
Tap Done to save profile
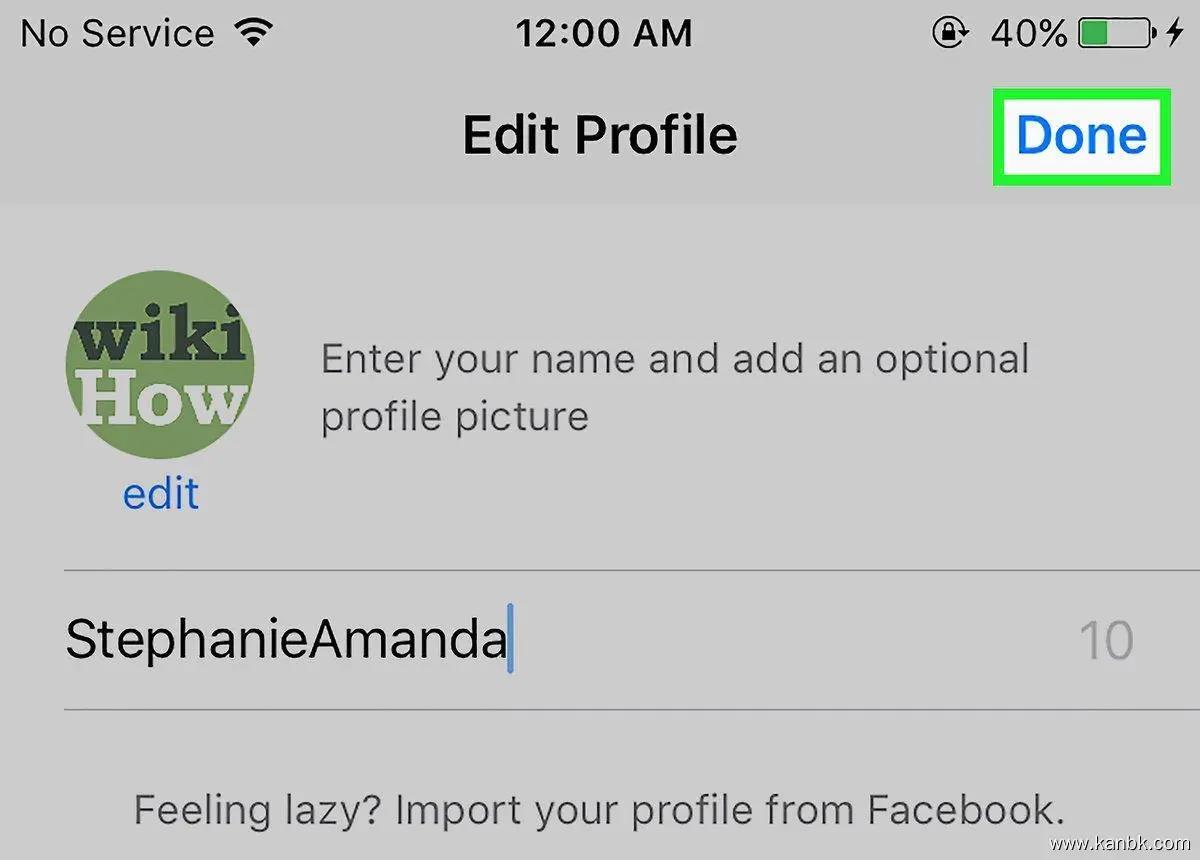[x=1080, y=136]
